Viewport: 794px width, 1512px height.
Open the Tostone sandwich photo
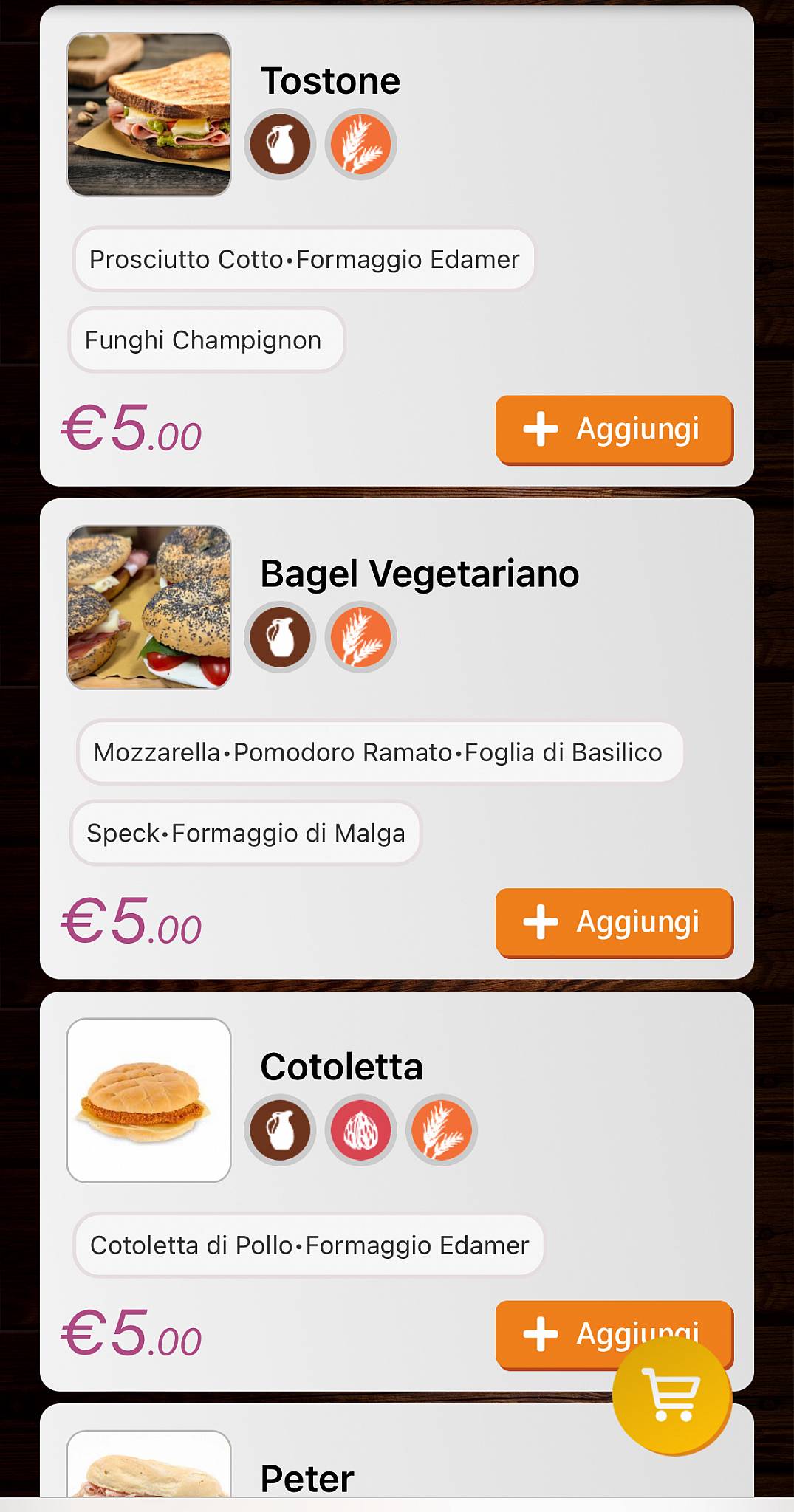pyautogui.click(x=148, y=113)
